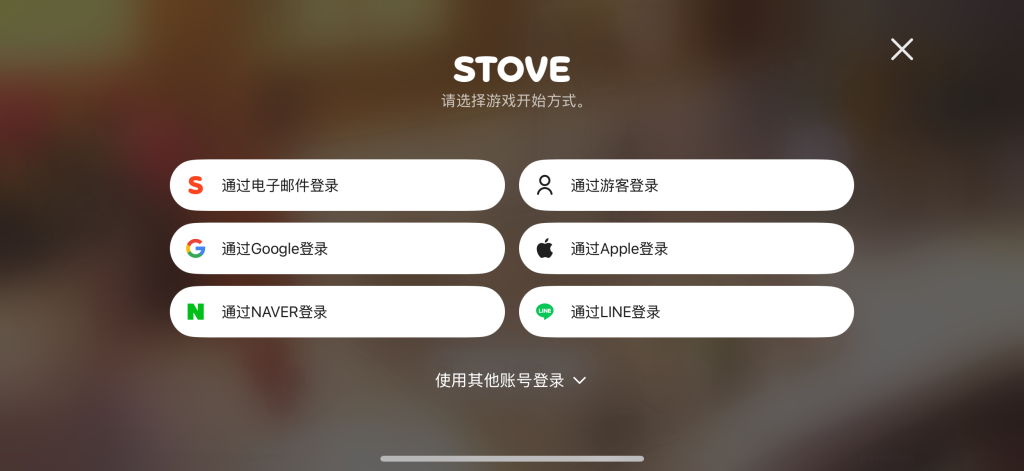Log in with Google account
The width and height of the screenshot is (1024, 471).
coord(337,248)
